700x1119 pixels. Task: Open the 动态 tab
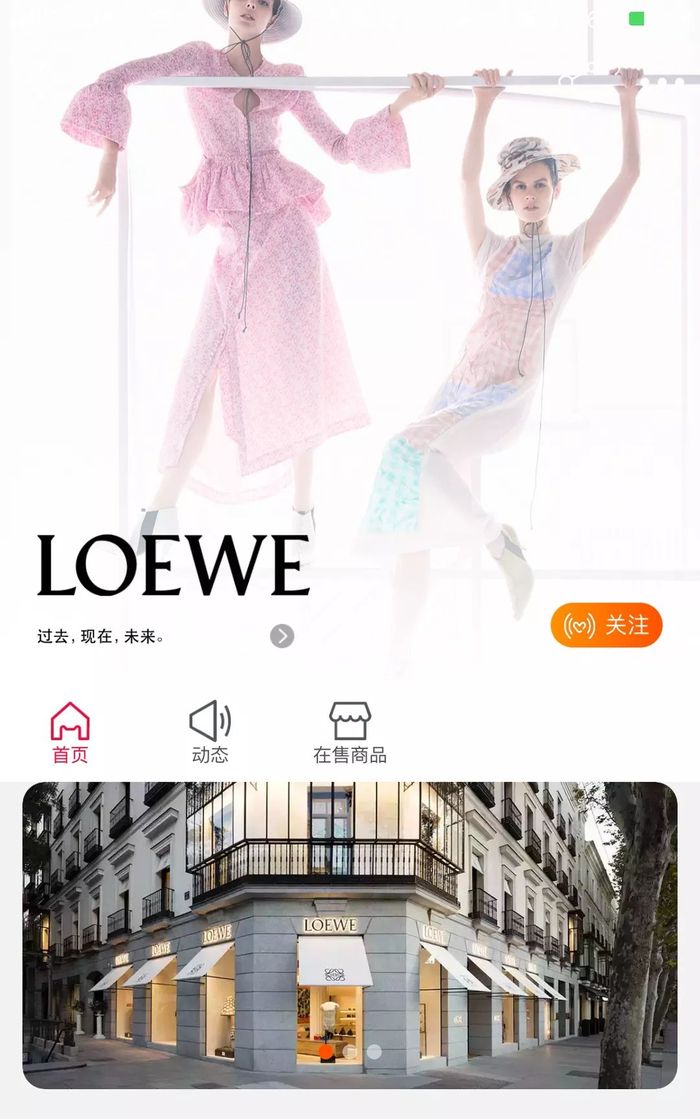click(210, 733)
